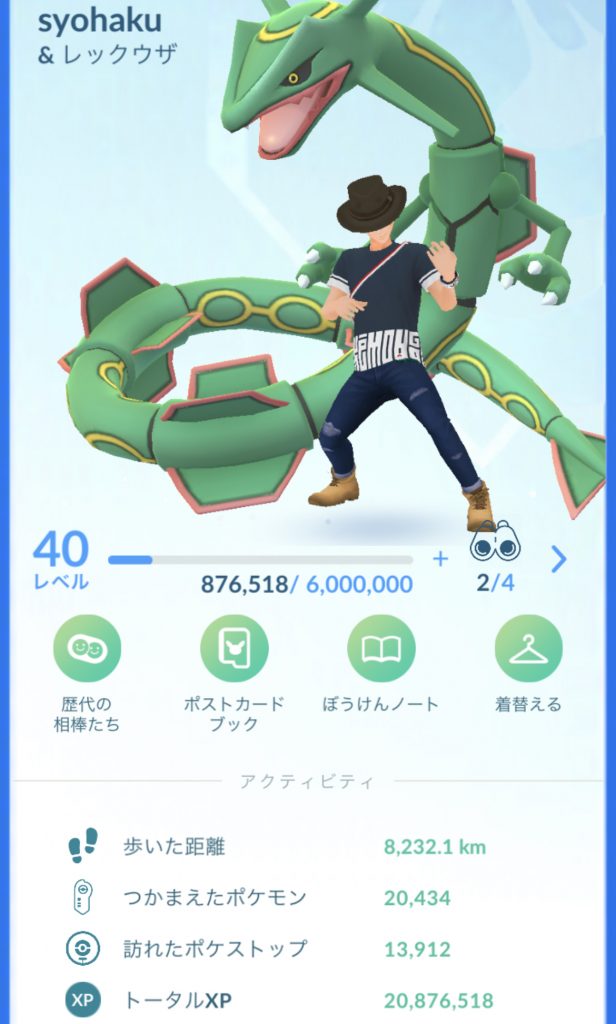This screenshot has width=616, height=1024.
Task: Open the ぼうけんノート adventure journal
Action: [381, 649]
